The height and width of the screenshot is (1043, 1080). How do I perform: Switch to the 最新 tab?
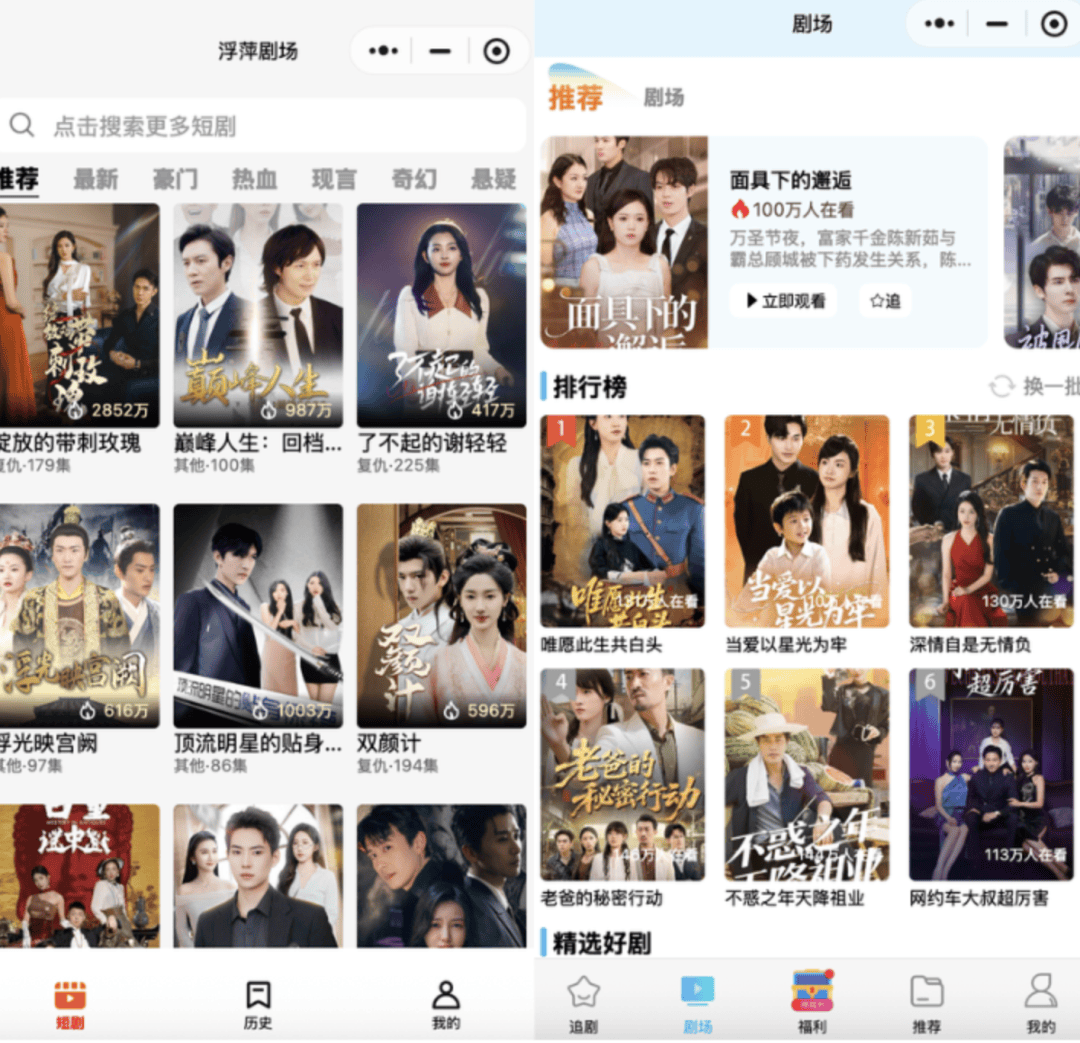tap(96, 180)
